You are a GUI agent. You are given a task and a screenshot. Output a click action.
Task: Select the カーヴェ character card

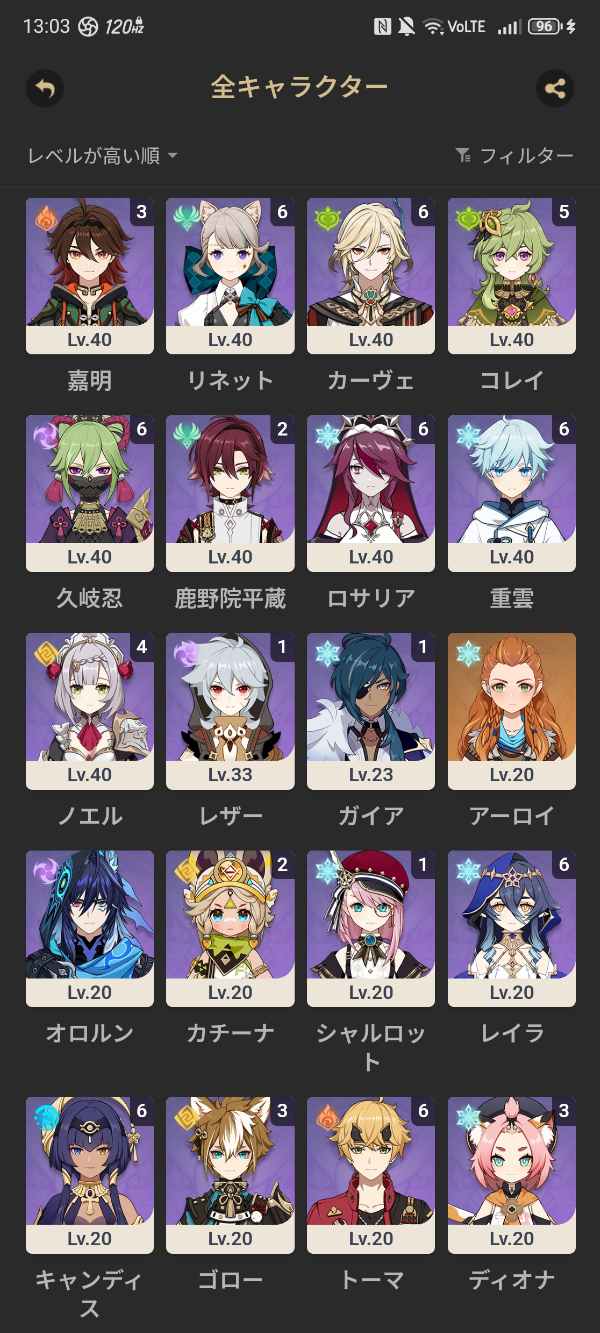371,275
